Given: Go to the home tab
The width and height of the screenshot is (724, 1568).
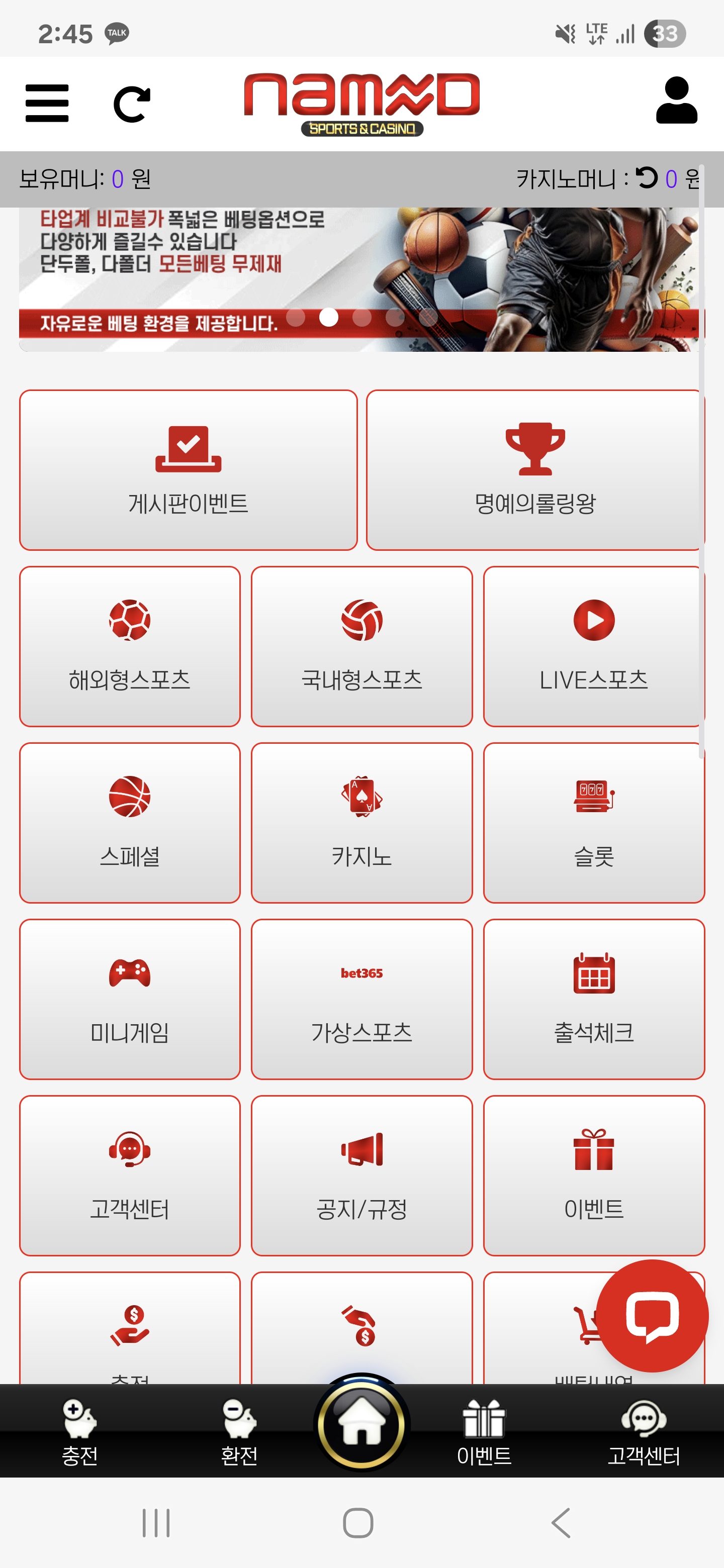Looking at the screenshot, I should 361,1424.
